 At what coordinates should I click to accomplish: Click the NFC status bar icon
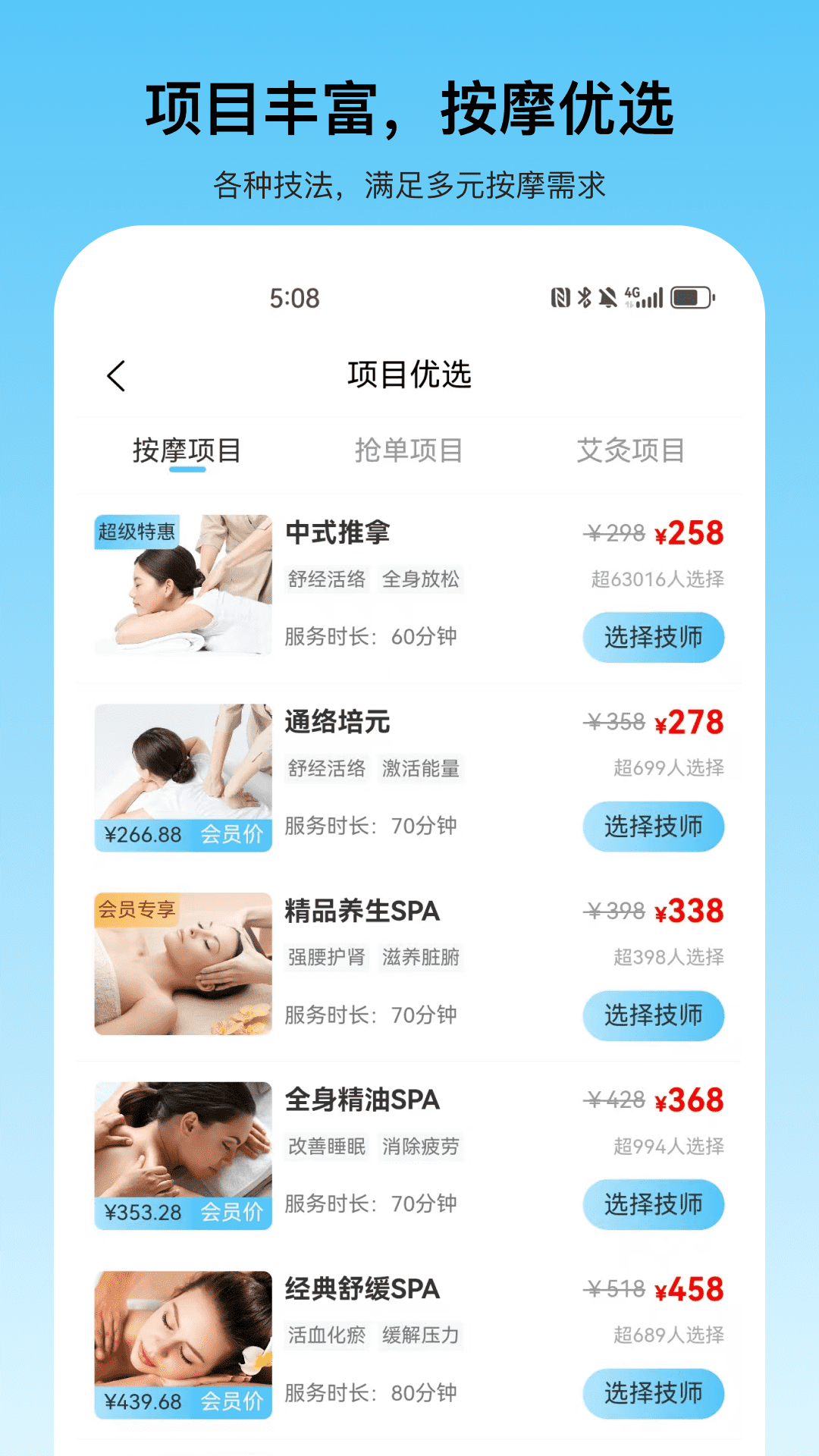point(560,297)
